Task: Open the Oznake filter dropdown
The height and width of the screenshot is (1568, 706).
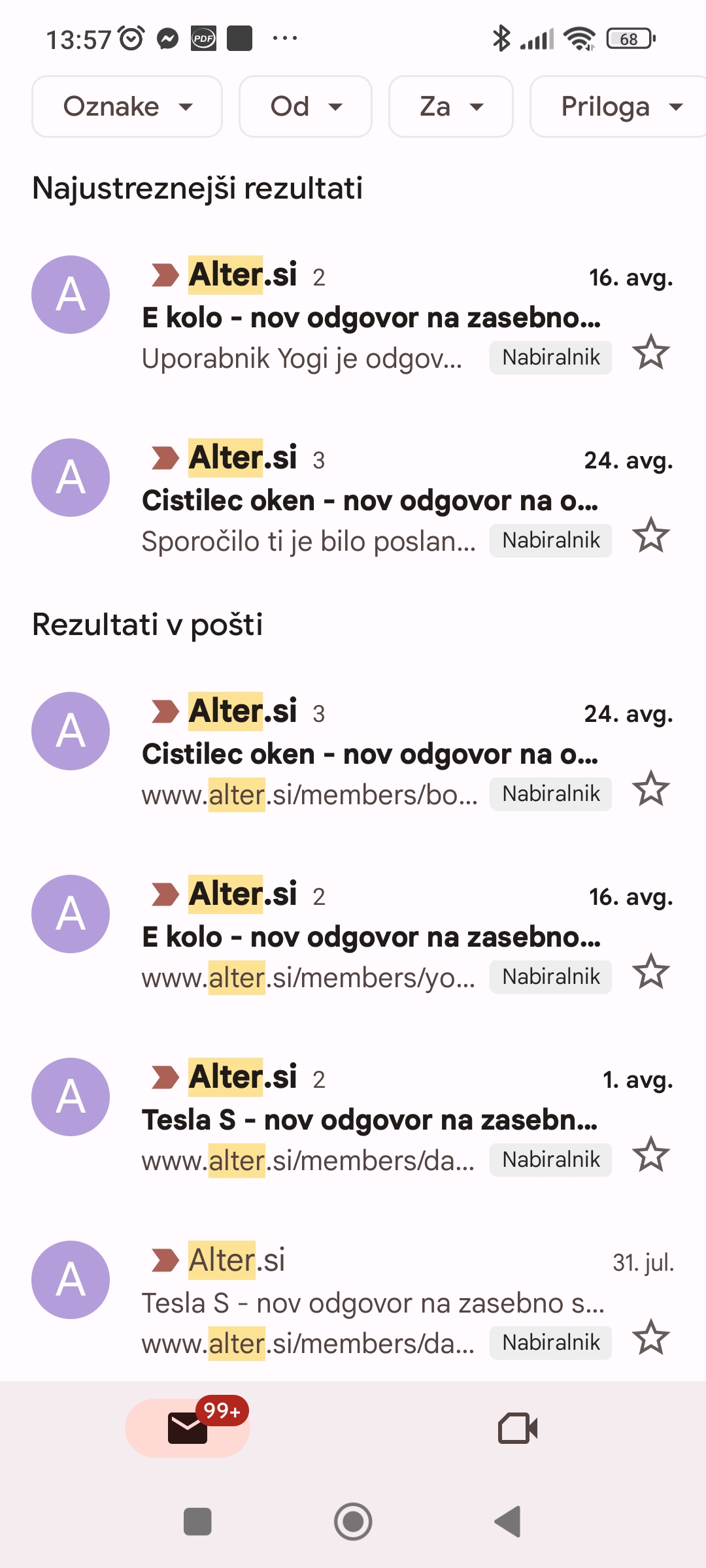Action: pyautogui.click(x=127, y=106)
